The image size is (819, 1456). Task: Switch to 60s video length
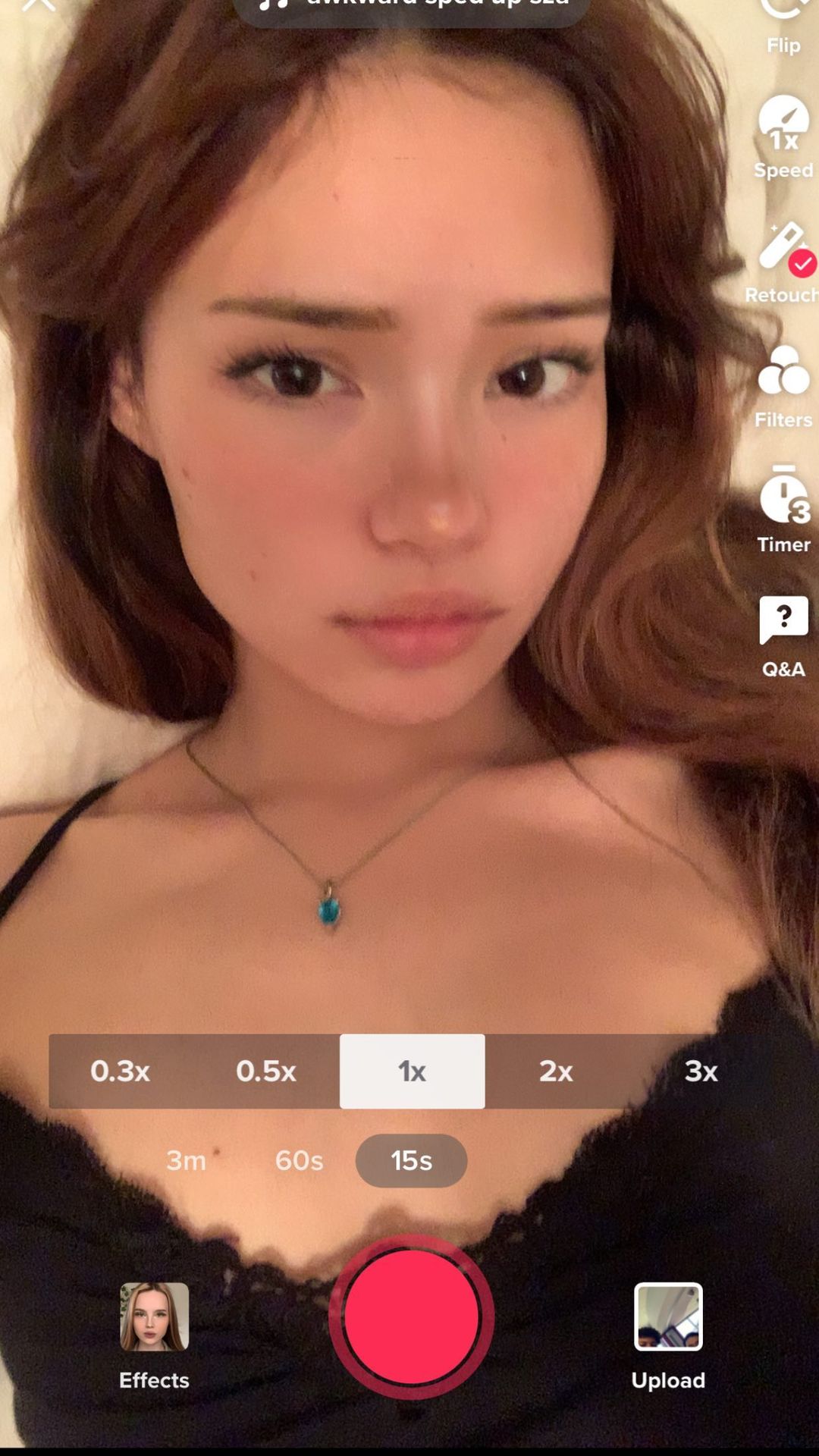pyautogui.click(x=300, y=1160)
